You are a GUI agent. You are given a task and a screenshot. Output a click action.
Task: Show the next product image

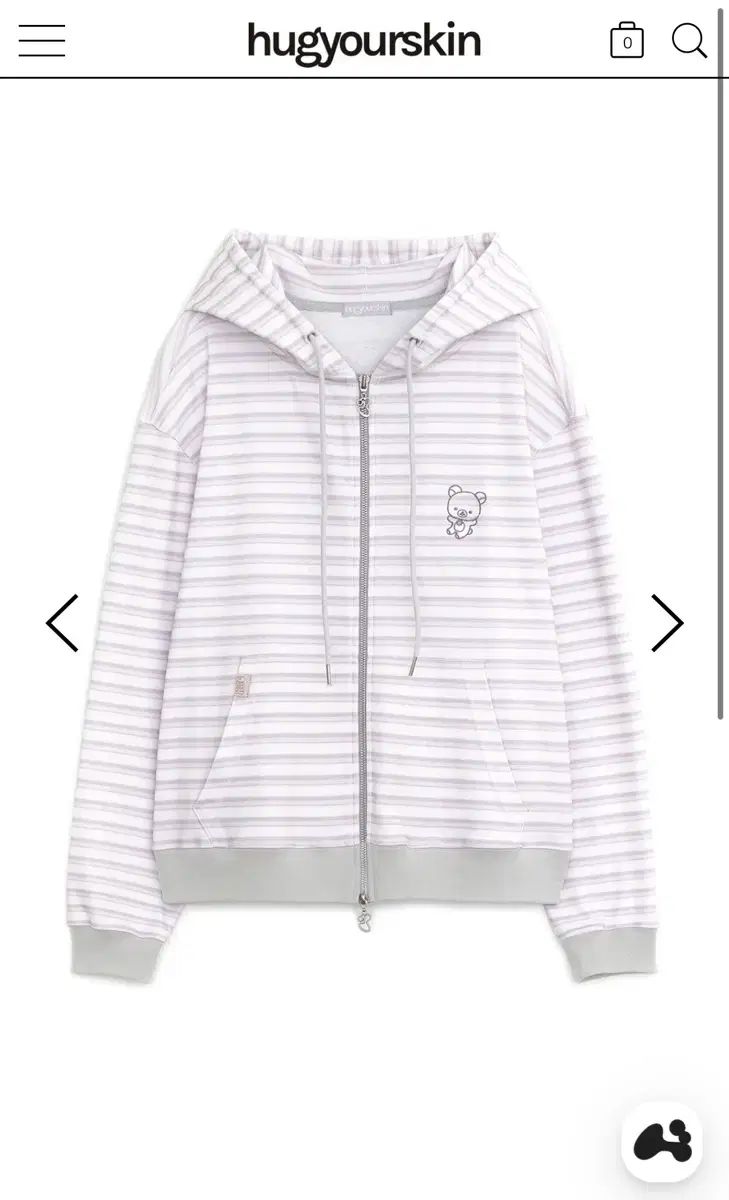pos(666,623)
